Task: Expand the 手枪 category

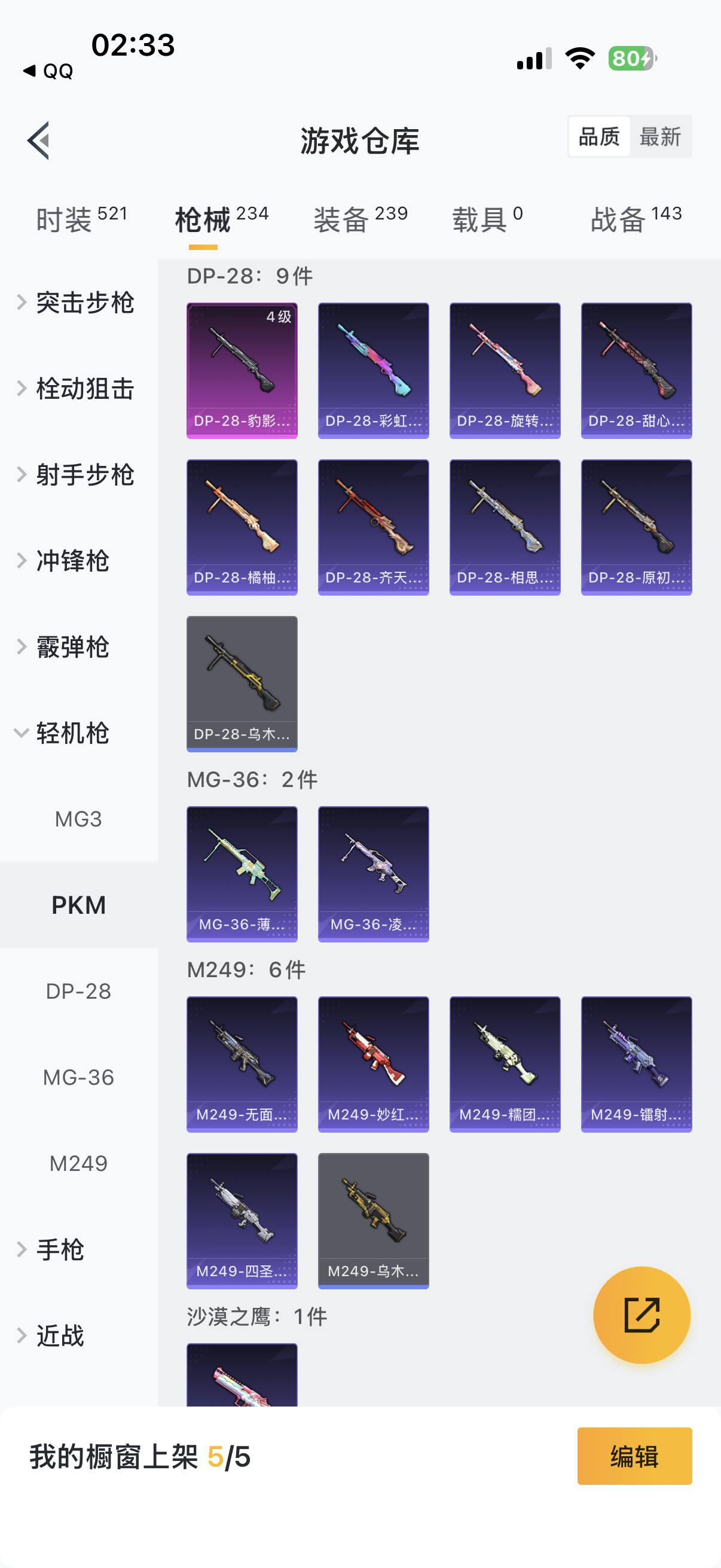Action: coord(61,1250)
